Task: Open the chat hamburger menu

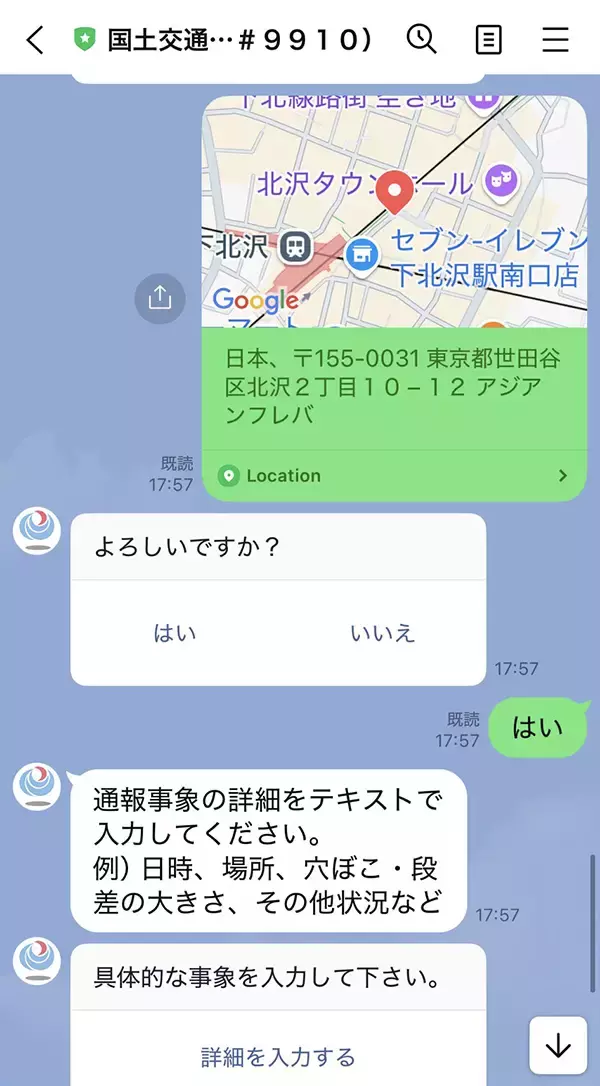Action: point(555,40)
